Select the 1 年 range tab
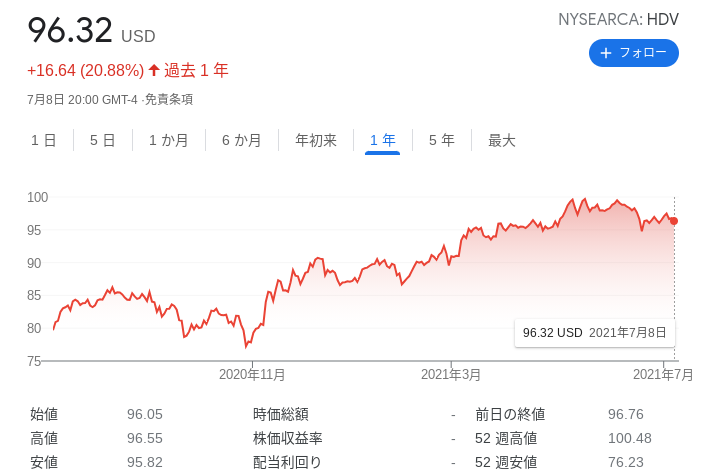 382,140
